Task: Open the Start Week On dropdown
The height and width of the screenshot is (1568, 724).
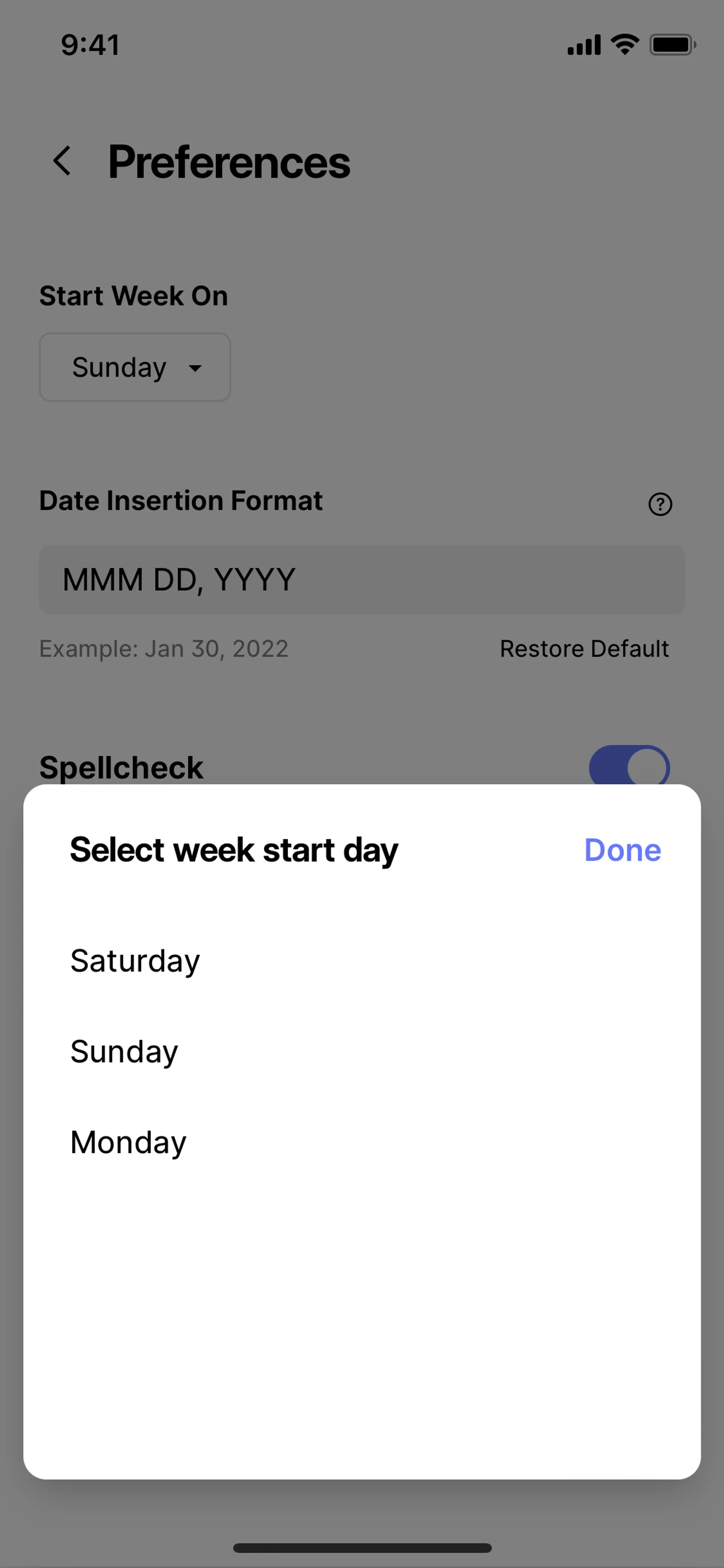Action: pyautogui.click(x=135, y=367)
